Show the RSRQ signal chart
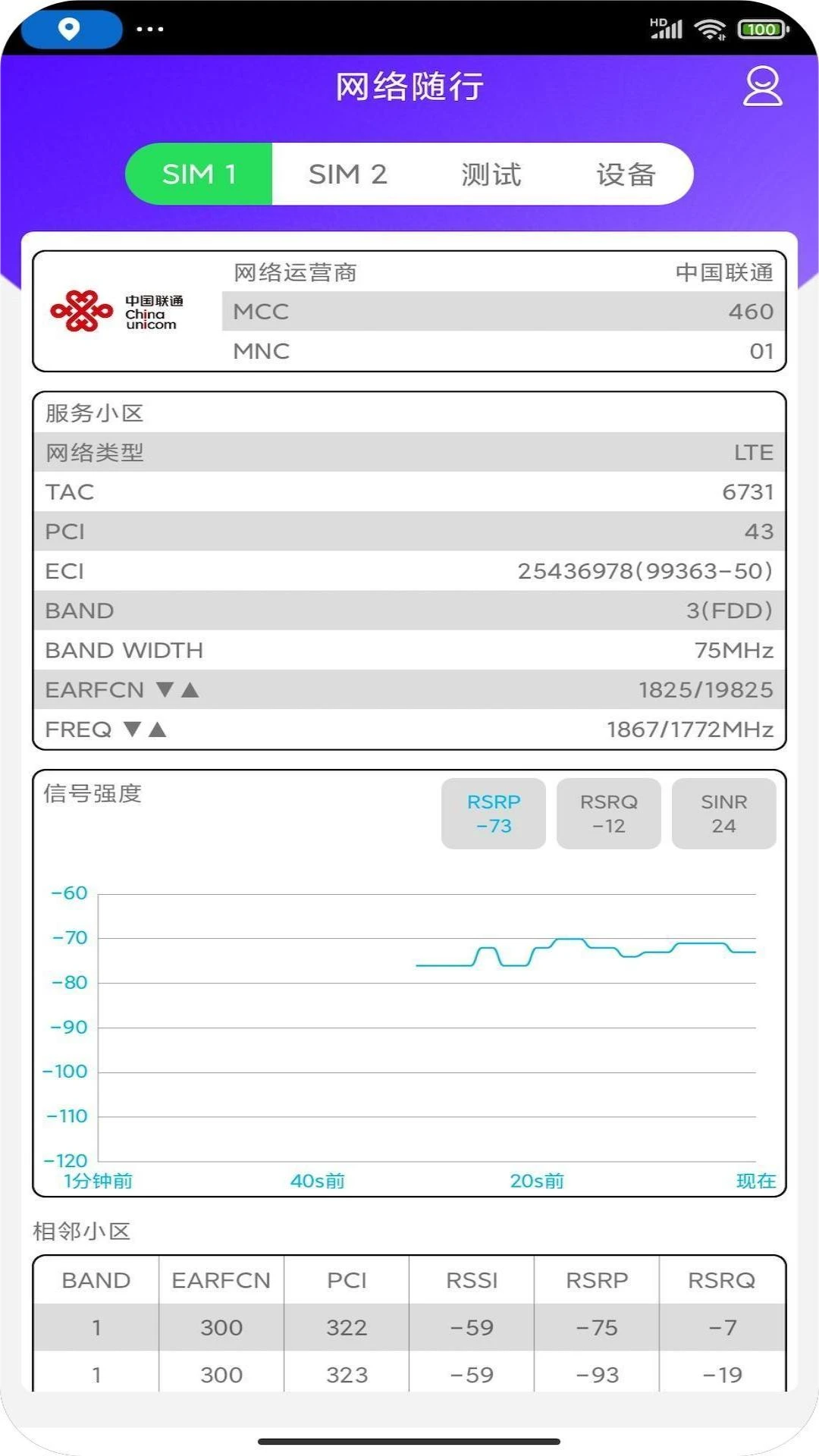 pos(609,814)
